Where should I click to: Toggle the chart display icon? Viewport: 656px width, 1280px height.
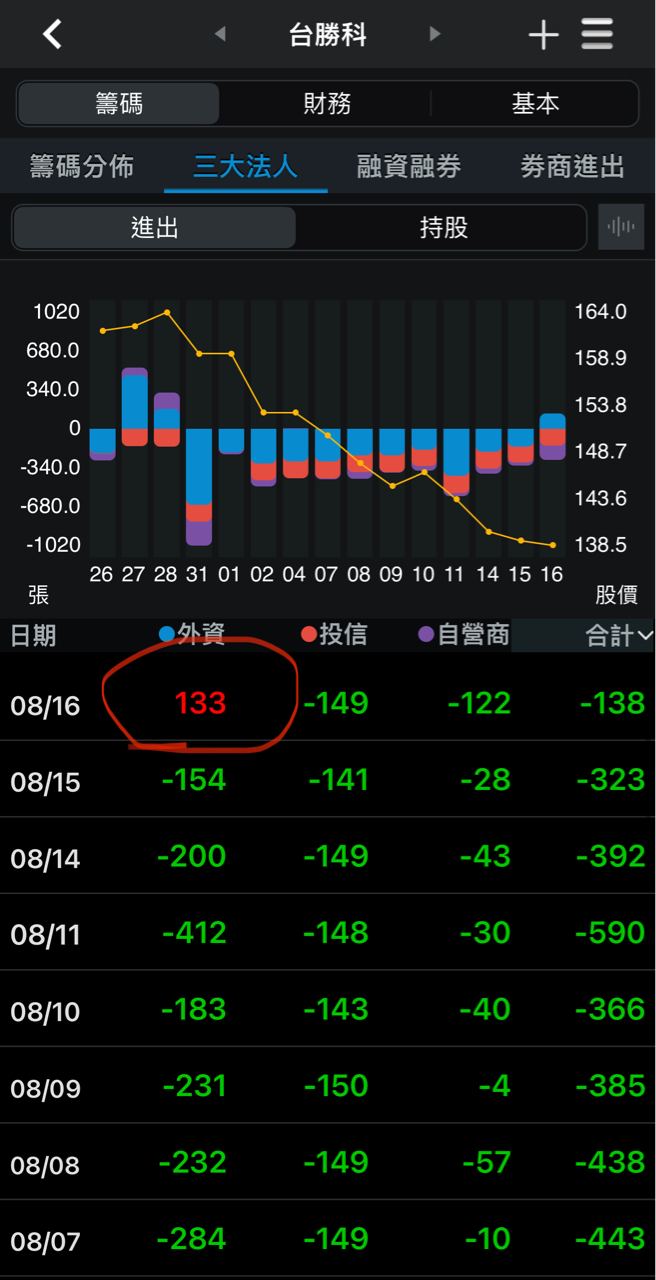[620, 228]
